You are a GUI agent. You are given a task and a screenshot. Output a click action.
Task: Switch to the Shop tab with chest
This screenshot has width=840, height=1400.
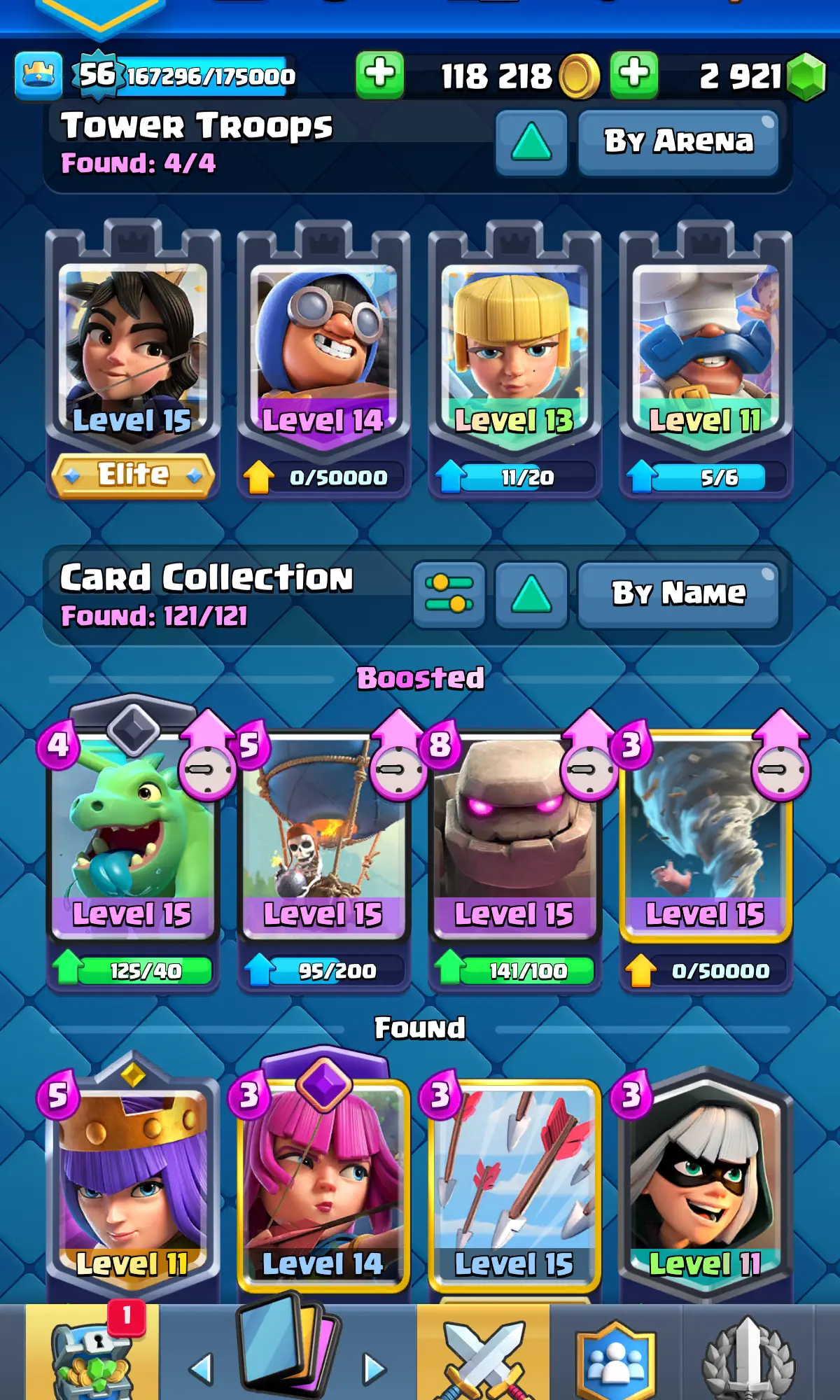point(91,1354)
